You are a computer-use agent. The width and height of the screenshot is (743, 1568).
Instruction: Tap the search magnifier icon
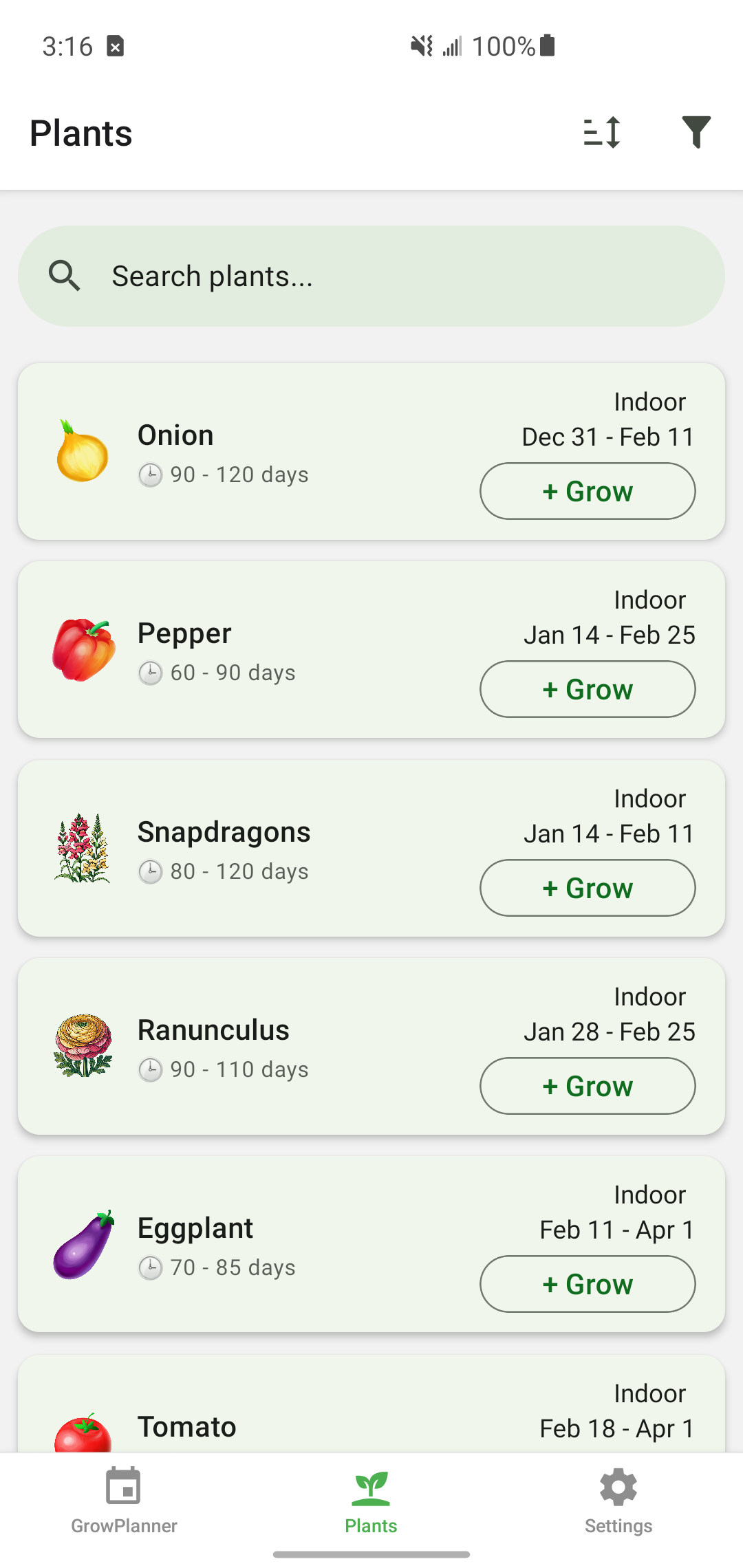click(x=64, y=275)
